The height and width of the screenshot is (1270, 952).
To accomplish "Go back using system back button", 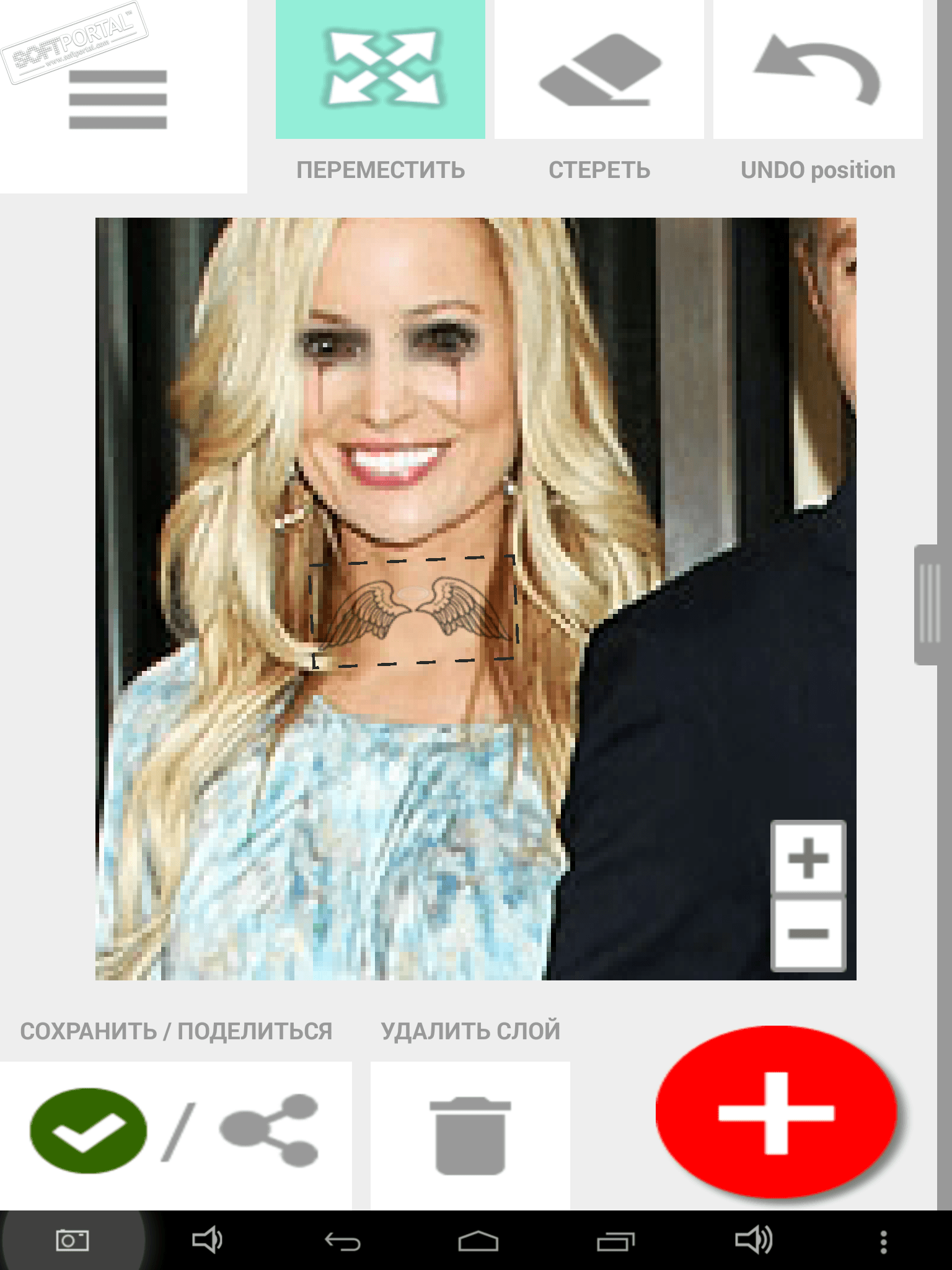I will [343, 1241].
